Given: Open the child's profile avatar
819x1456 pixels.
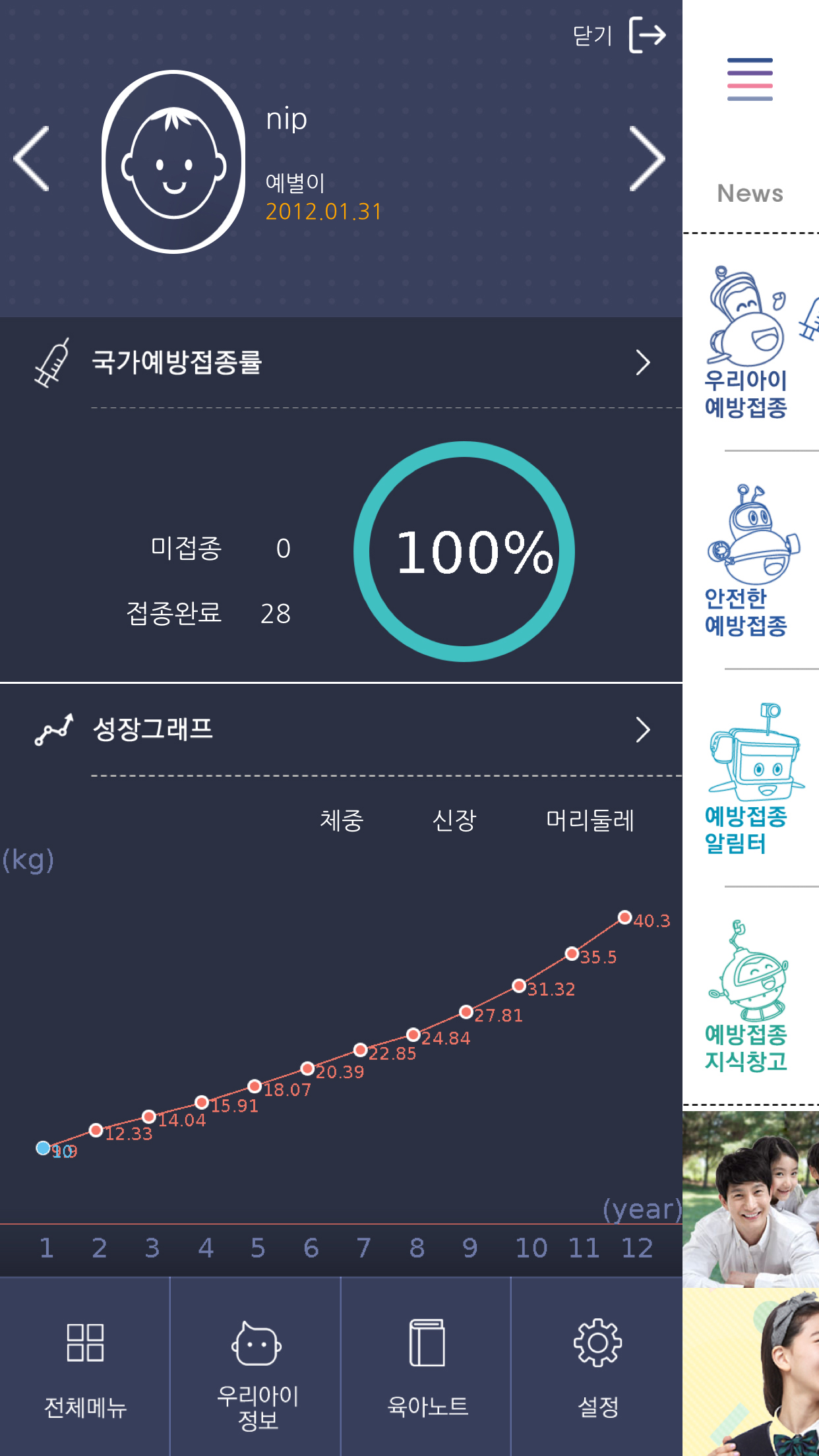Looking at the screenshot, I should (x=173, y=162).
